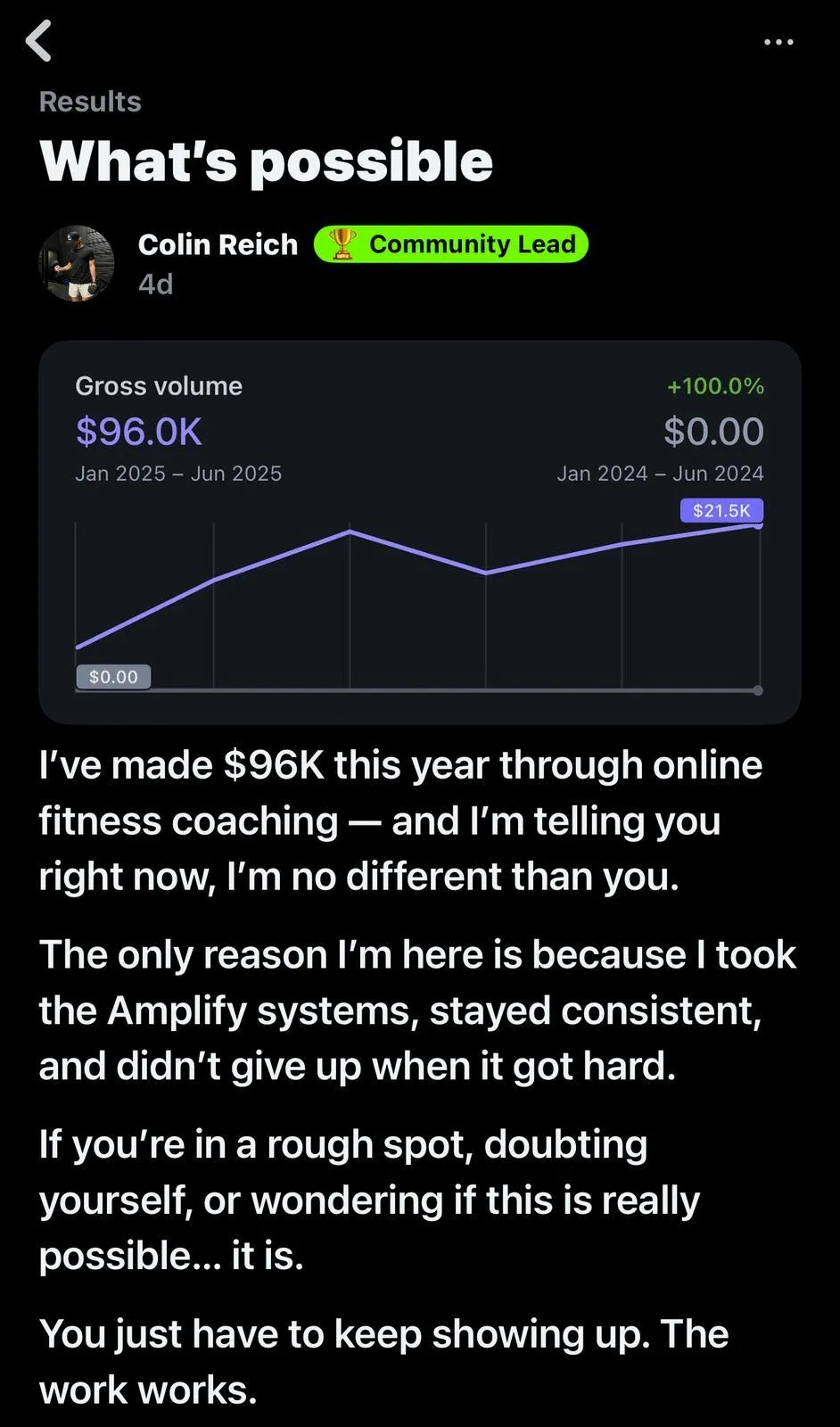Go back using the arrow icon
Viewport: 840px width, 1427px height.
click(39, 41)
